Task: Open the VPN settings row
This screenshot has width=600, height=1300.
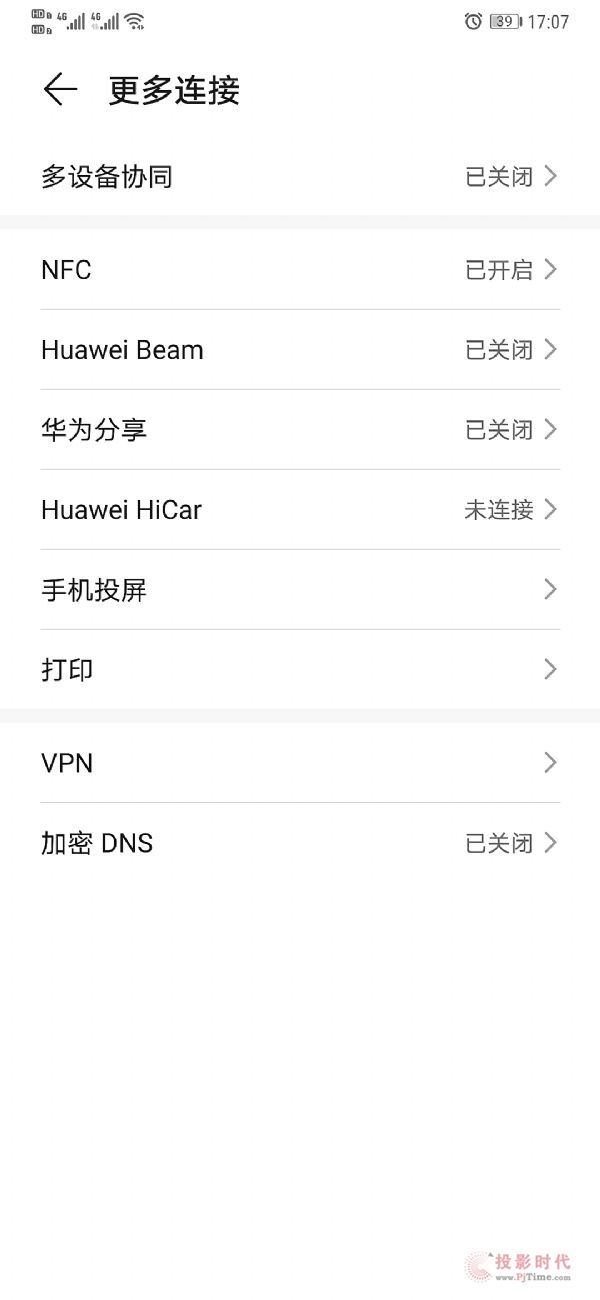Action: [x=300, y=763]
